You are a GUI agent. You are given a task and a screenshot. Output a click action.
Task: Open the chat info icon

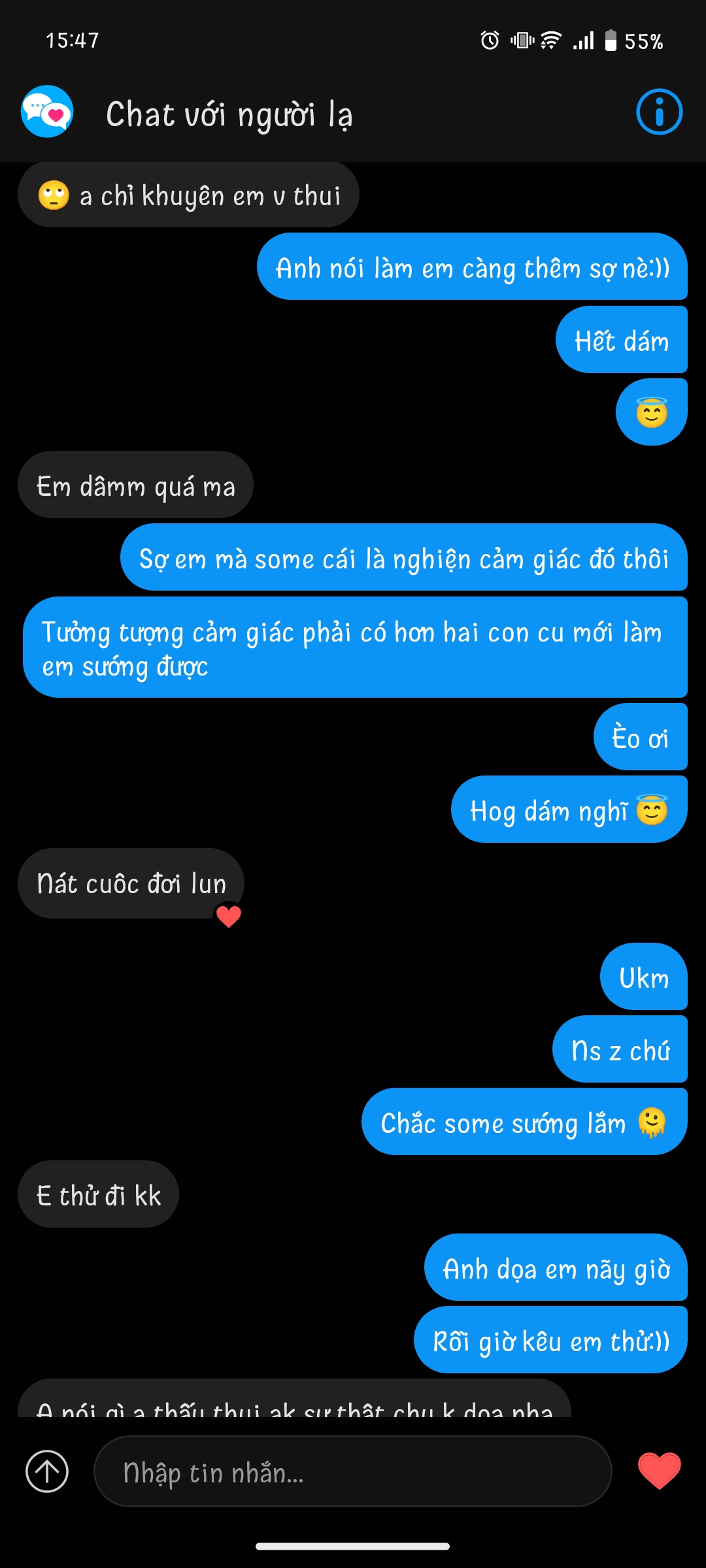659,112
